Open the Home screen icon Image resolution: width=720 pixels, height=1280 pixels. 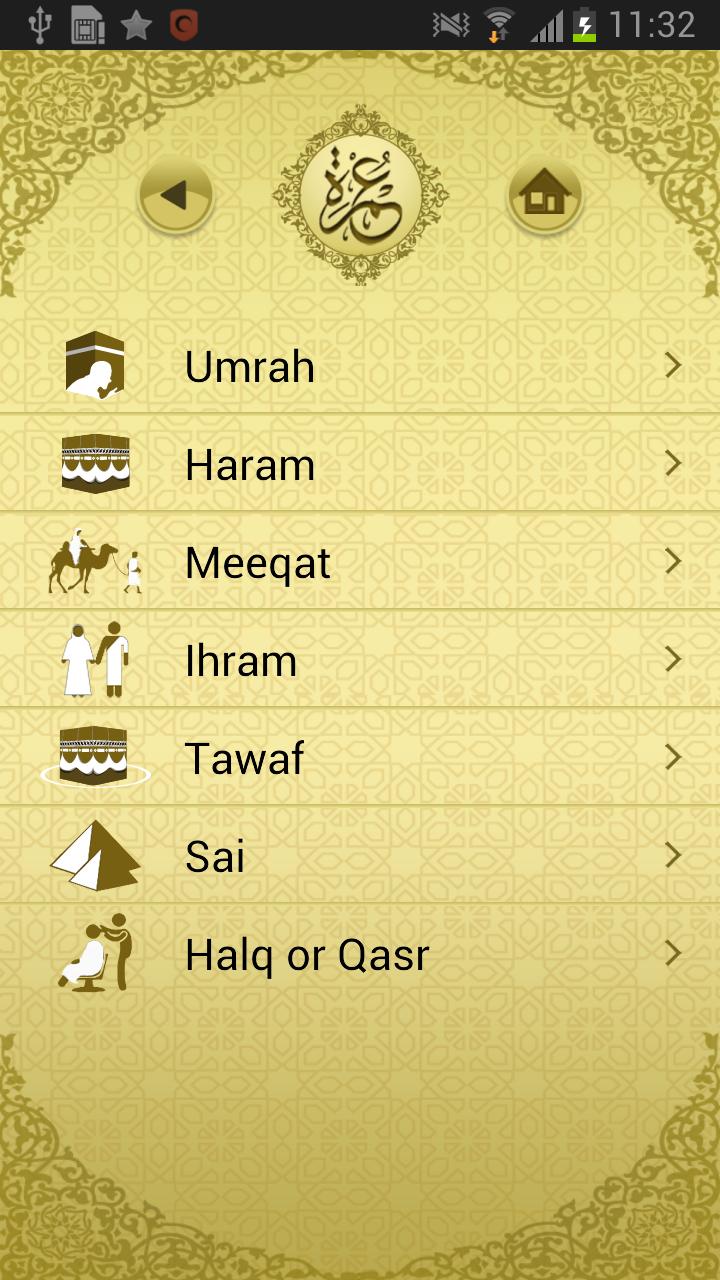545,193
